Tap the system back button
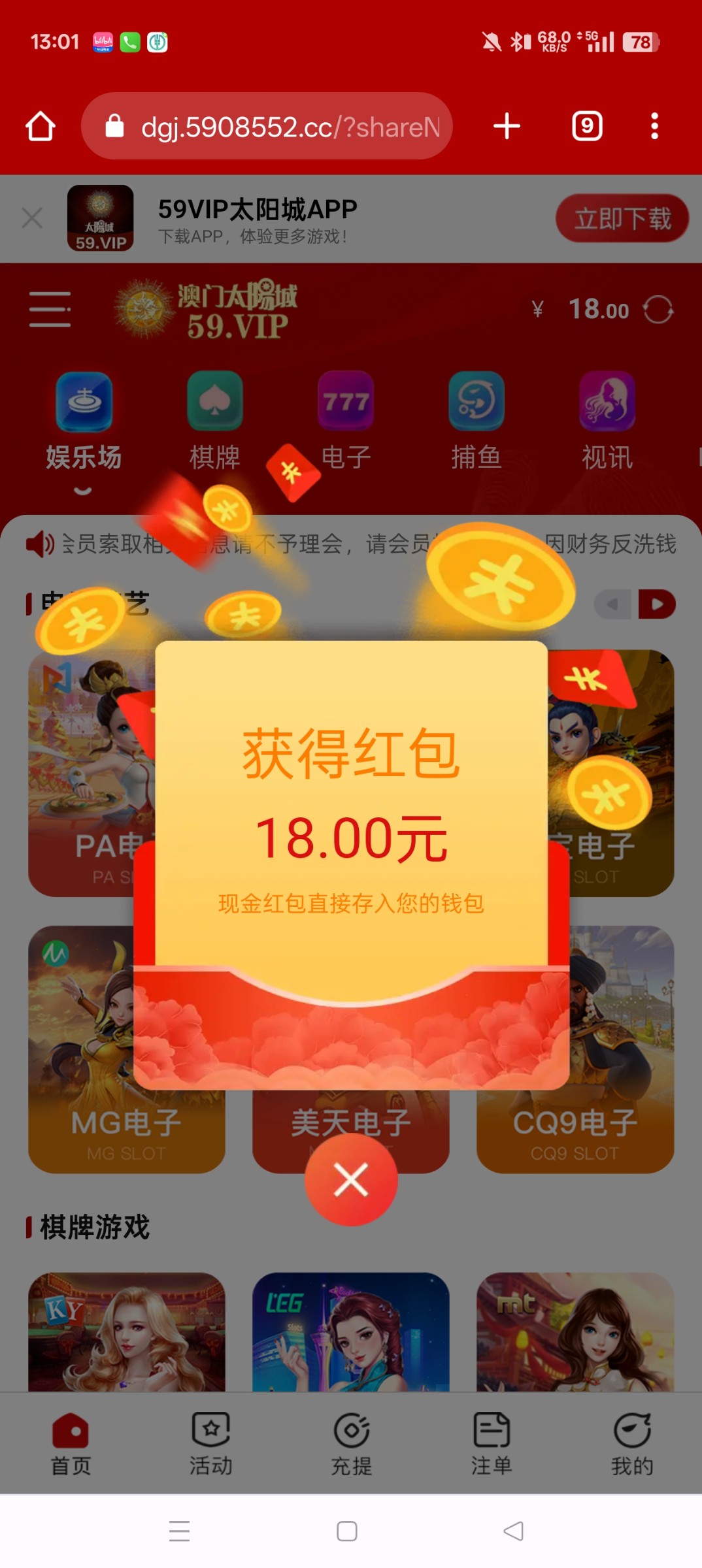The image size is (702, 1568). click(514, 1531)
